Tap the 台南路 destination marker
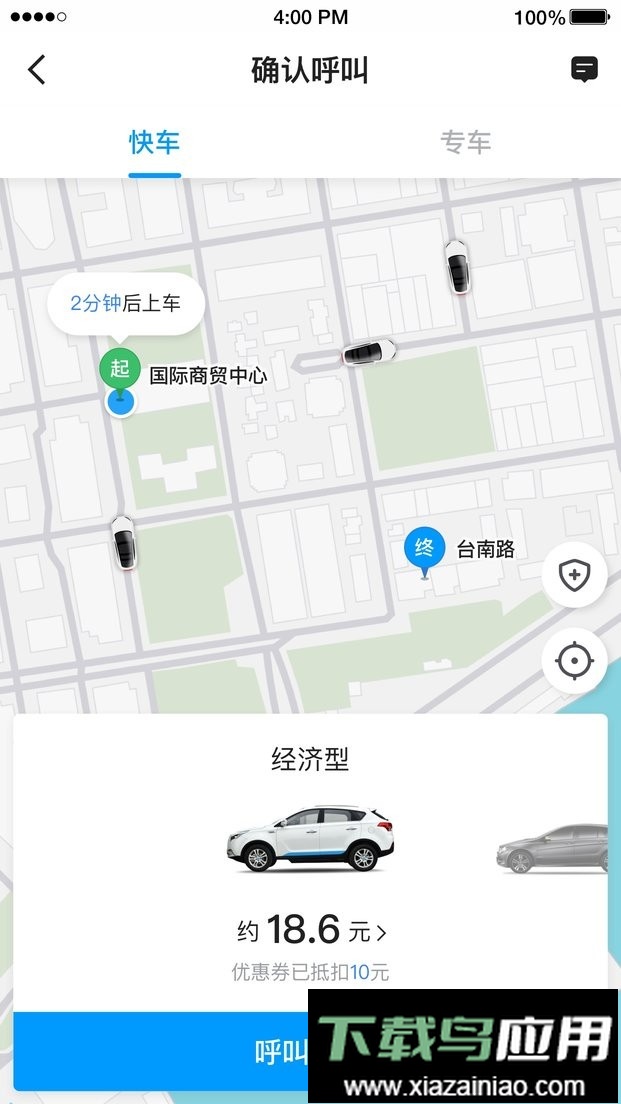 pos(425,549)
